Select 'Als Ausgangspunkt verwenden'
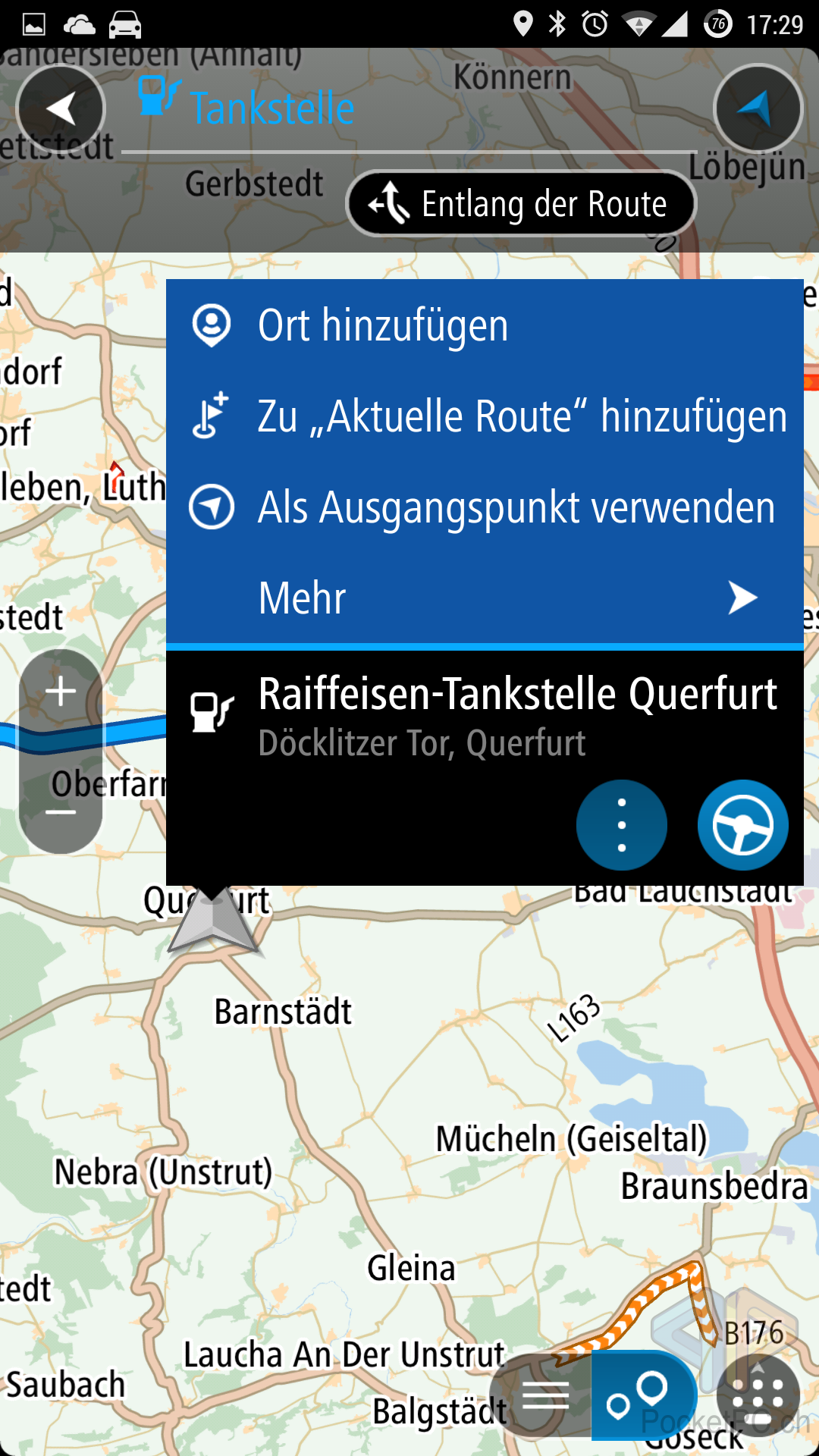The width and height of the screenshot is (819, 1456). pos(485,507)
